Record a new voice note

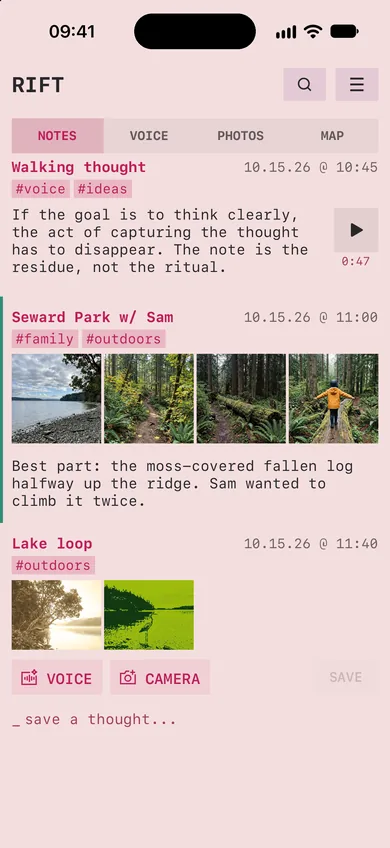(x=57, y=677)
